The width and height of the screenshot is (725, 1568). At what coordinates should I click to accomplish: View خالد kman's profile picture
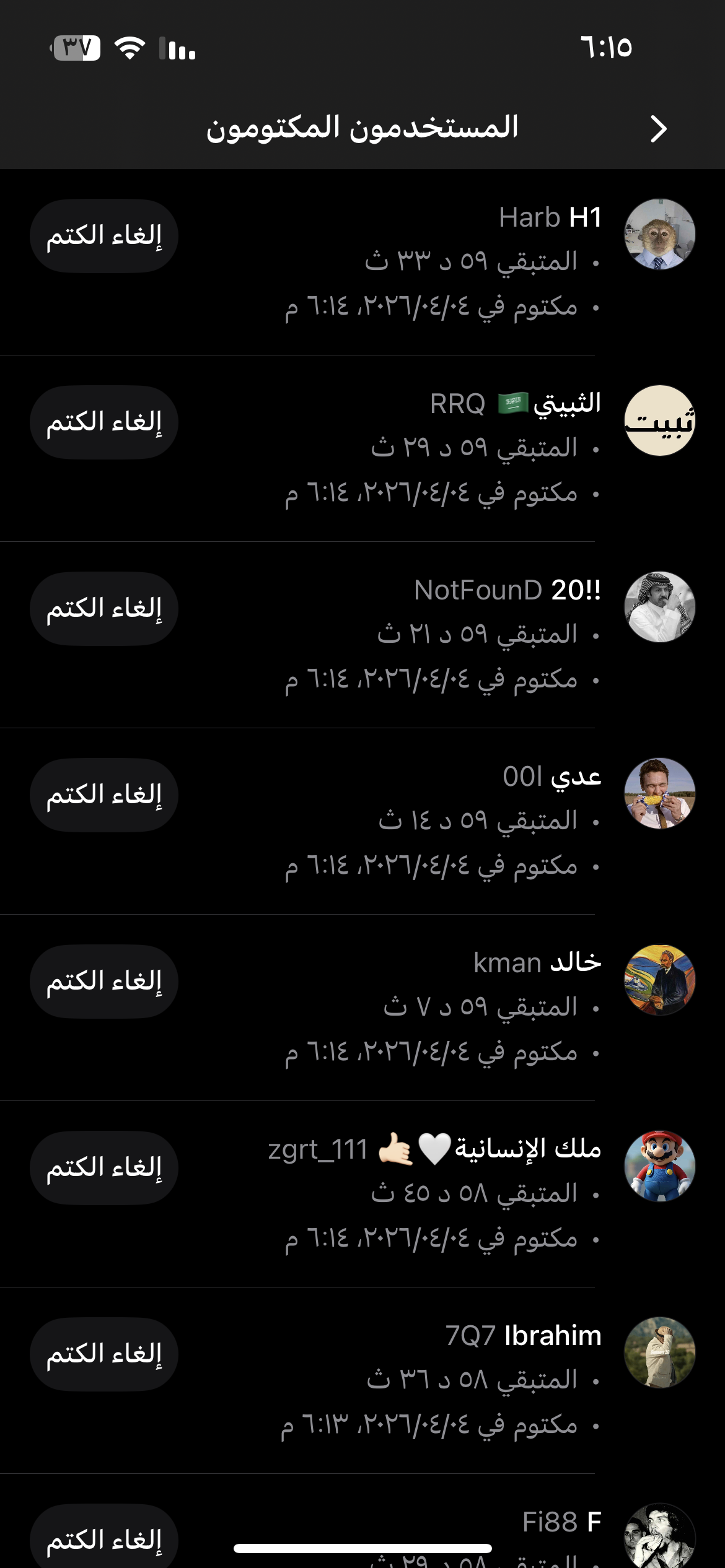[x=659, y=980]
